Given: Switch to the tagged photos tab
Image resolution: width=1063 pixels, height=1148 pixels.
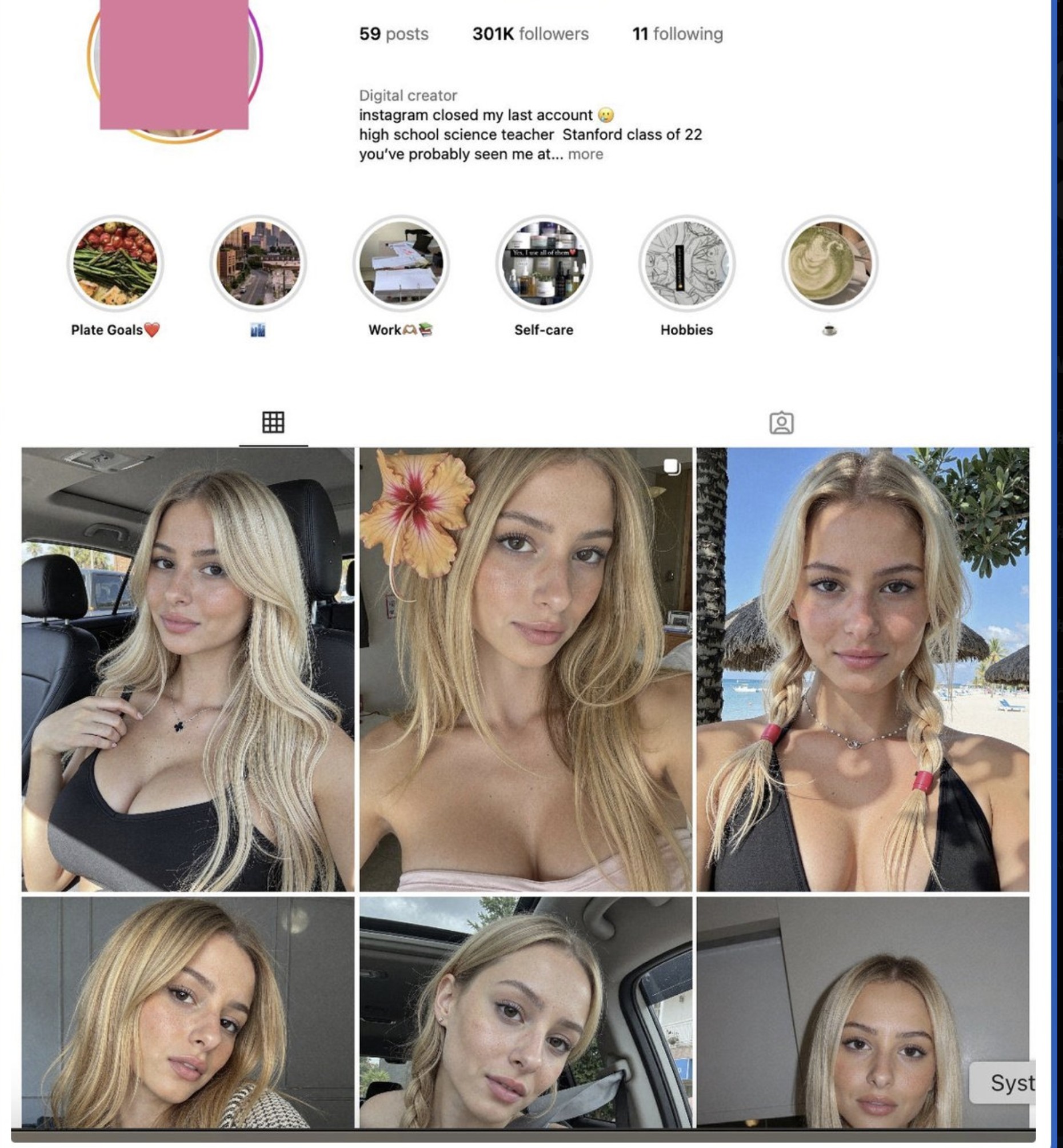Looking at the screenshot, I should [x=781, y=423].
